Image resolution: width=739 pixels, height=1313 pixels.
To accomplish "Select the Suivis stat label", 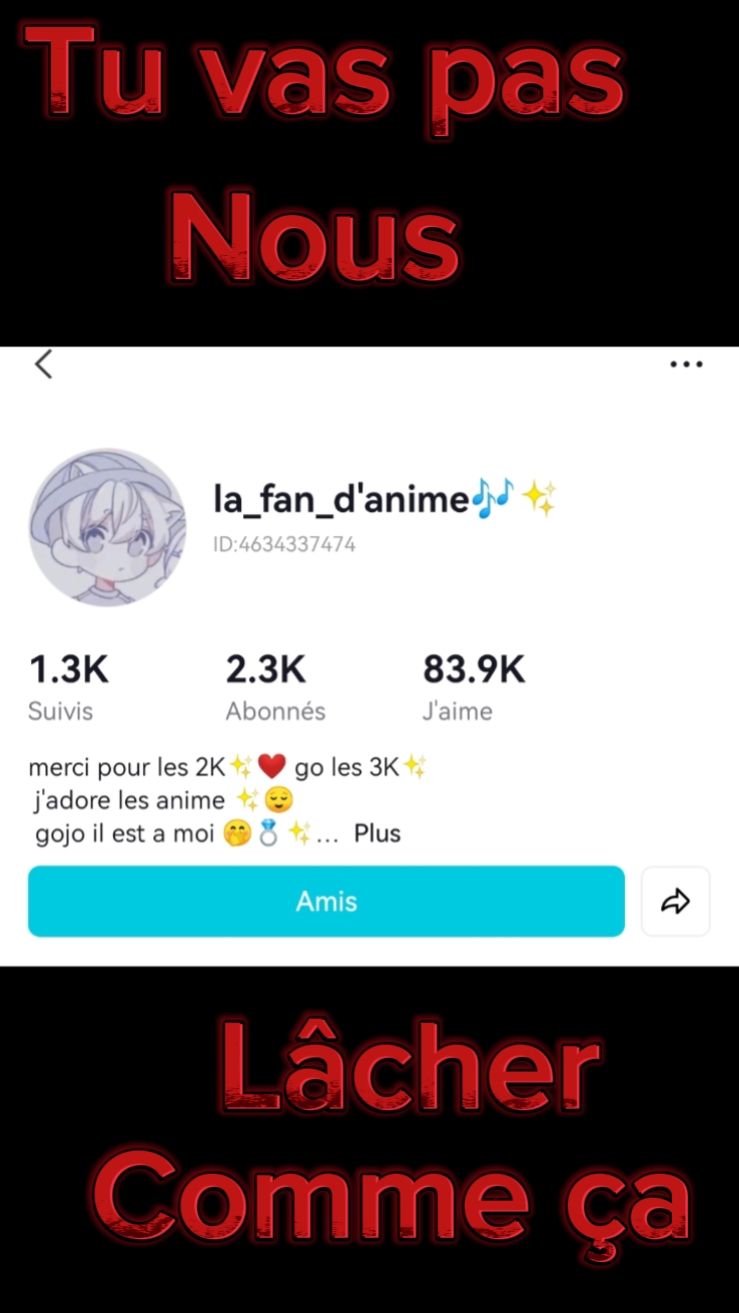I will click(x=61, y=710).
